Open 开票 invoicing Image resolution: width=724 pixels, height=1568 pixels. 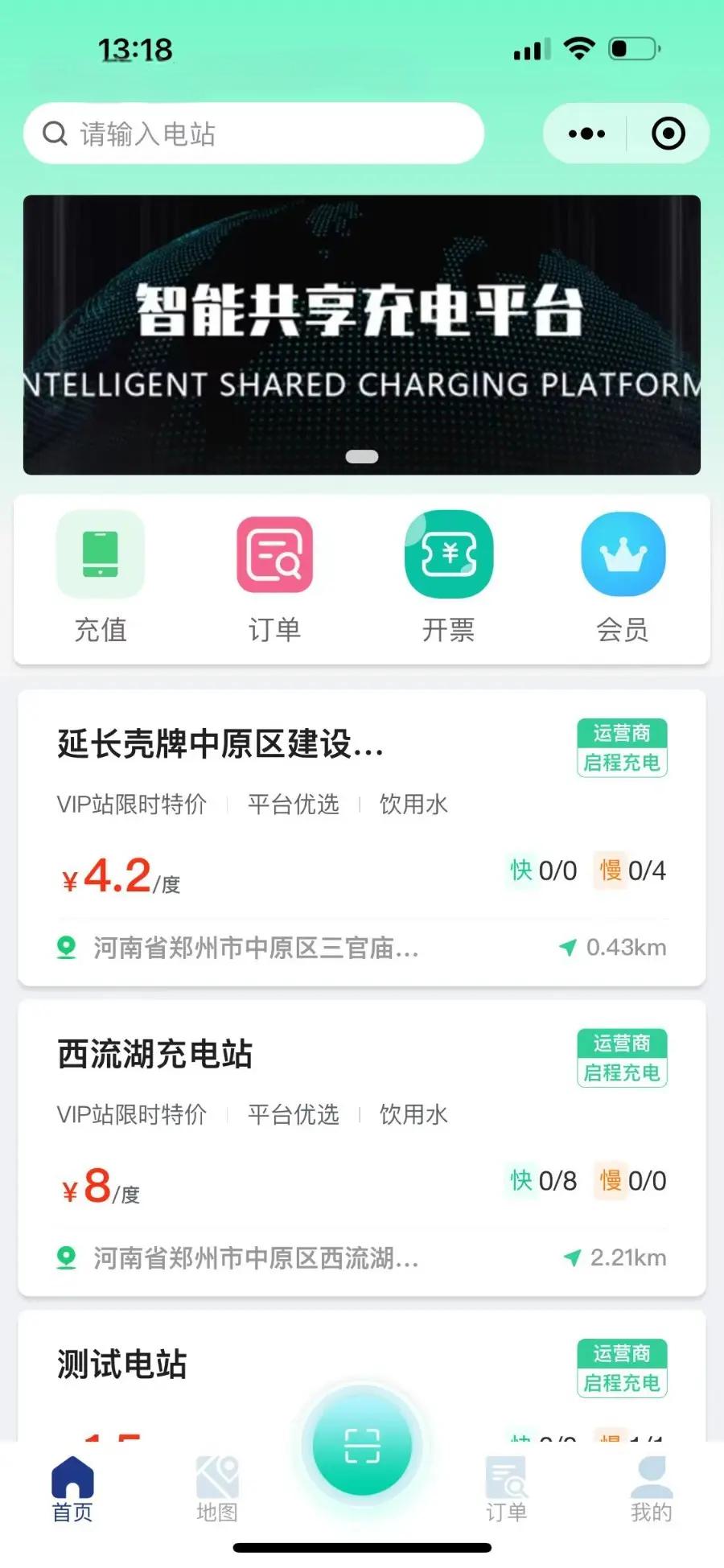tap(449, 577)
